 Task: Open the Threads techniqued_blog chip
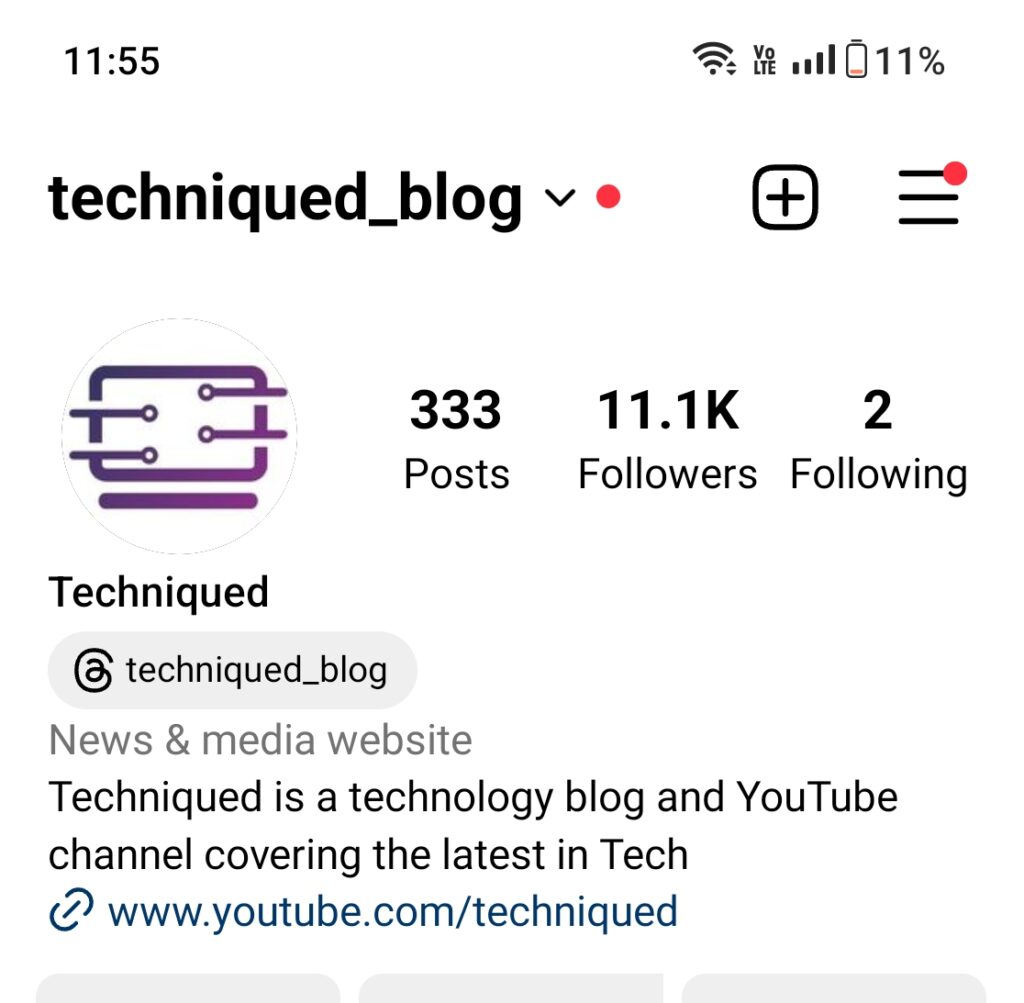232,670
